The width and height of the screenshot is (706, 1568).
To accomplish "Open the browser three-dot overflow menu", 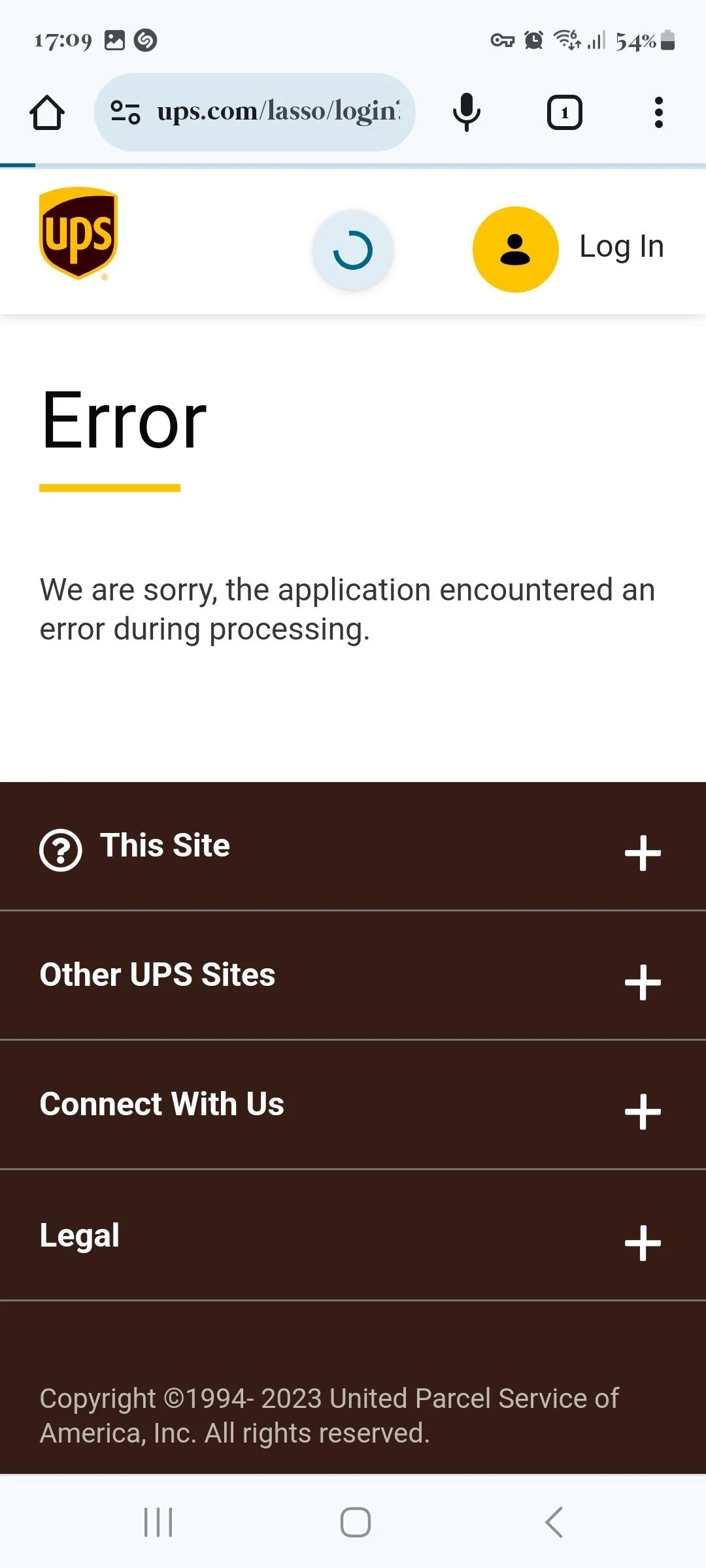I will [658, 111].
